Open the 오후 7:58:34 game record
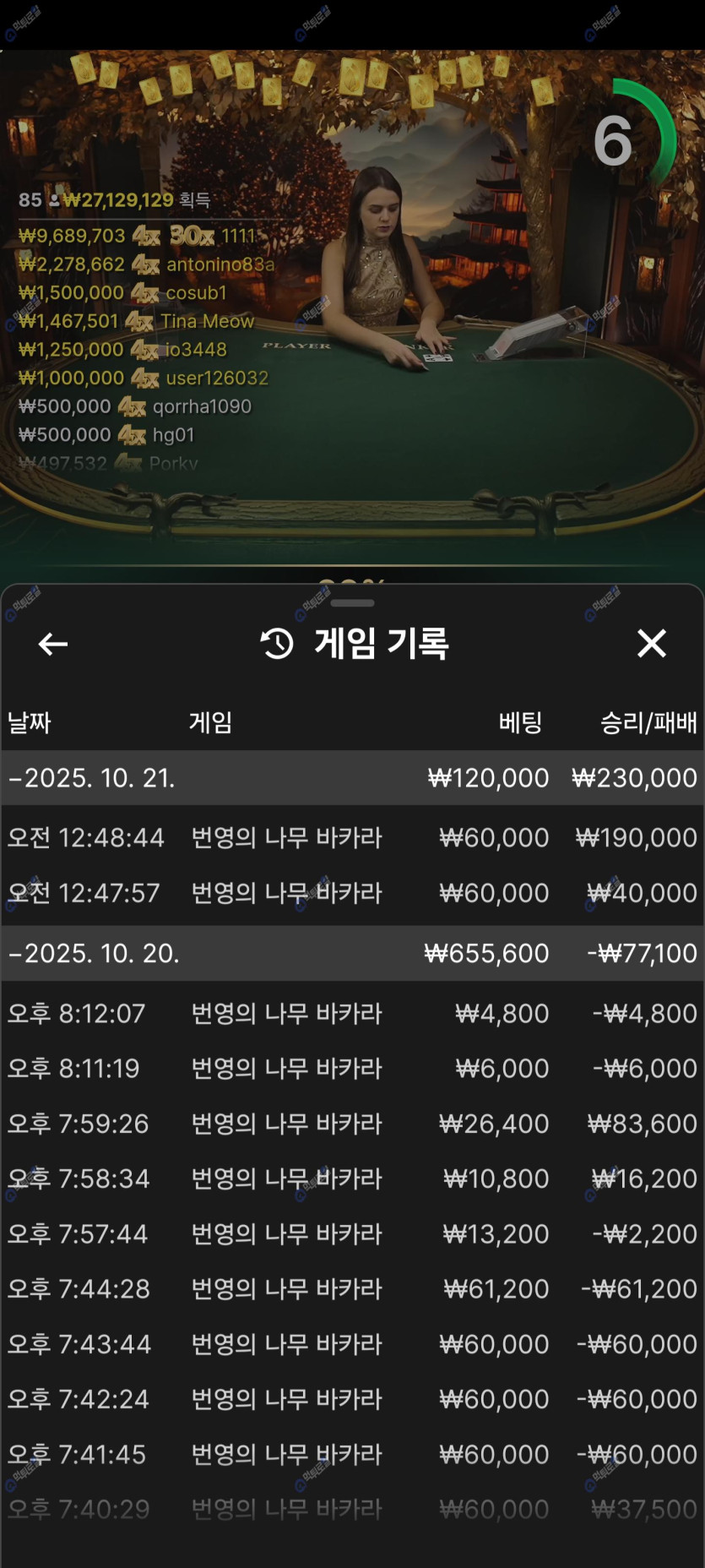Viewport: 705px width, 1568px height. pyautogui.click(x=352, y=1179)
